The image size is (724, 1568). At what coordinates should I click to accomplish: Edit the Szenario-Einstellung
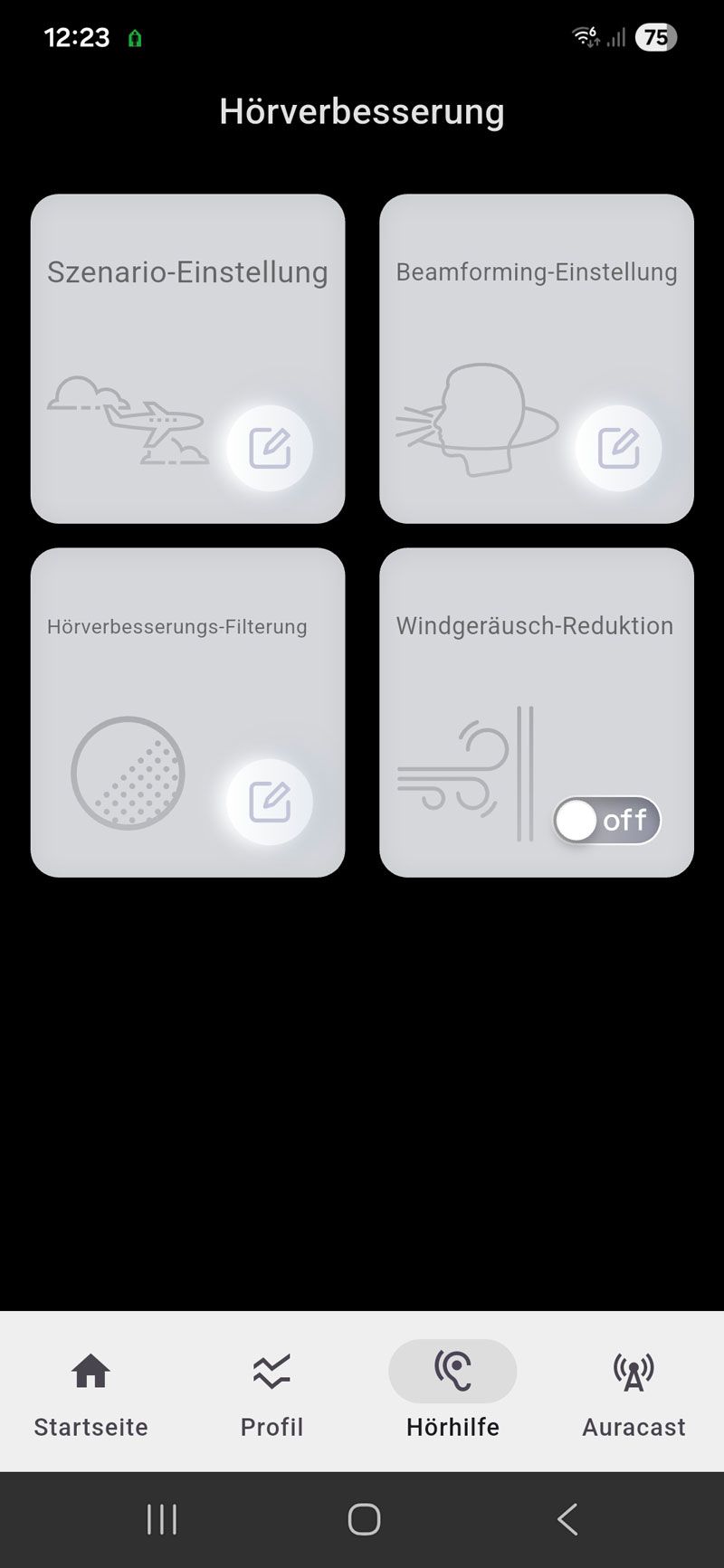(269, 449)
